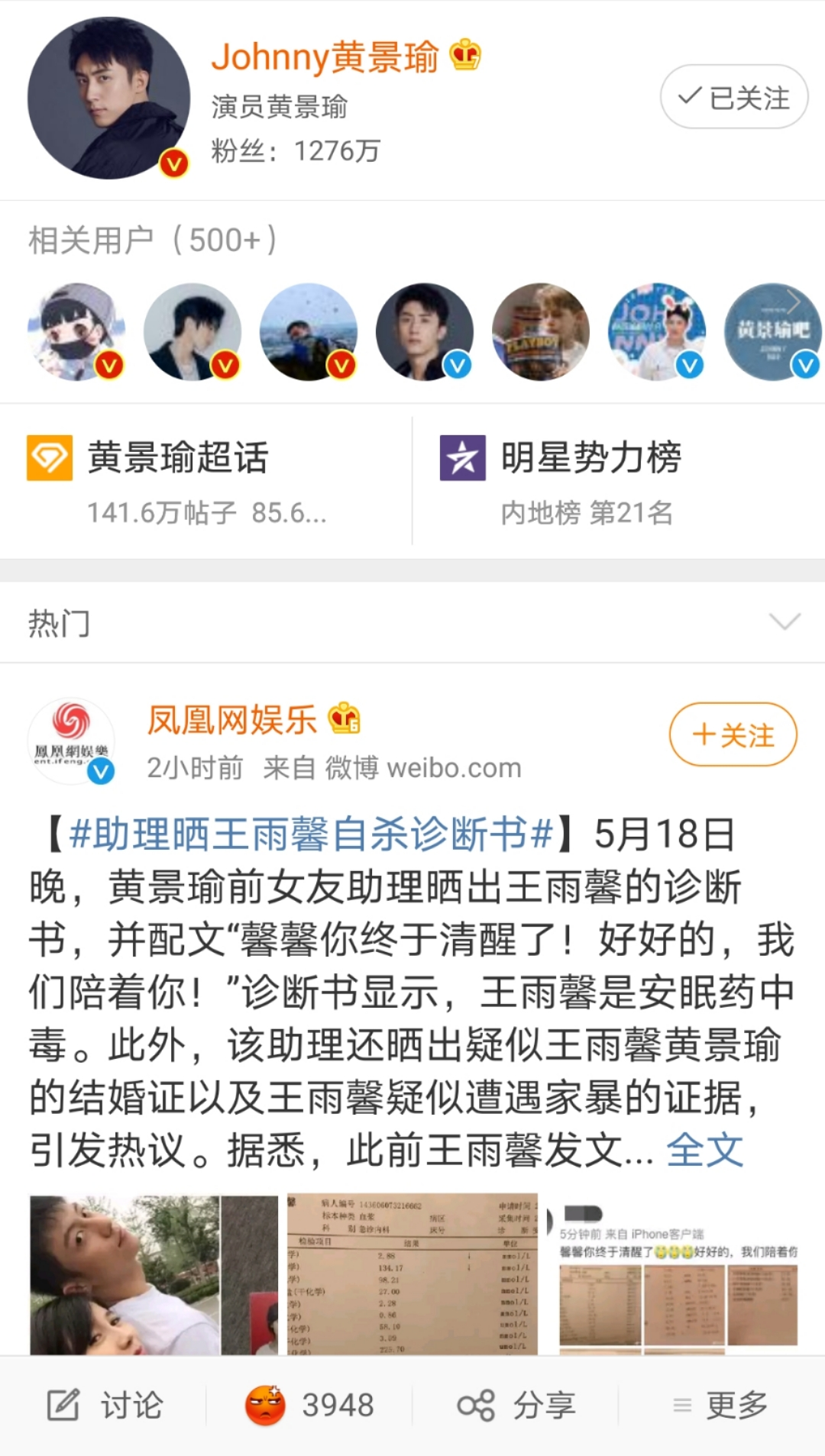Follow 凤凰网娱乐 with the +关注 button
This screenshot has width=825, height=1456.
[x=733, y=734]
